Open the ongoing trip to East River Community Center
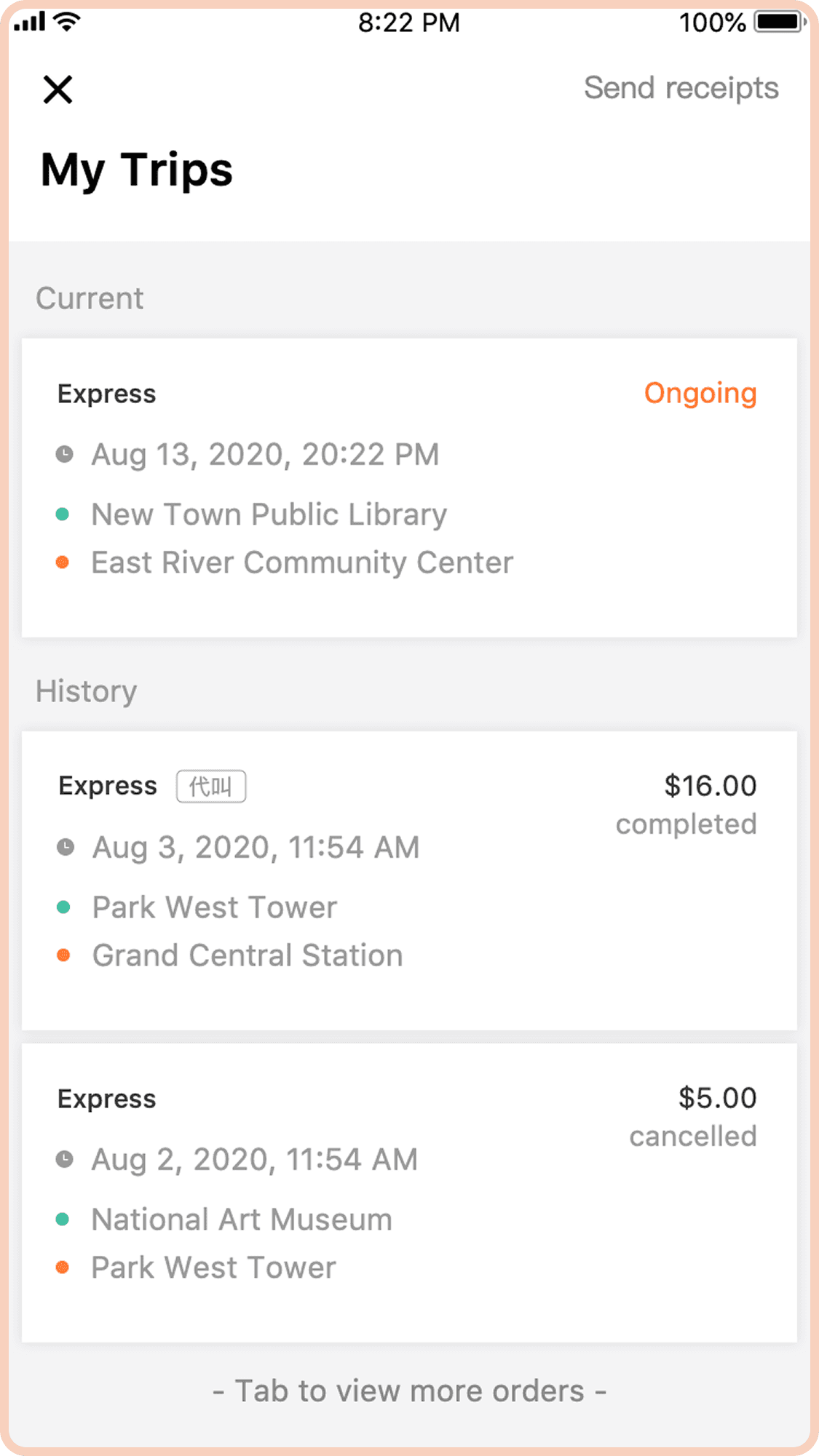819x1456 pixels. click(x=409, y=488)
